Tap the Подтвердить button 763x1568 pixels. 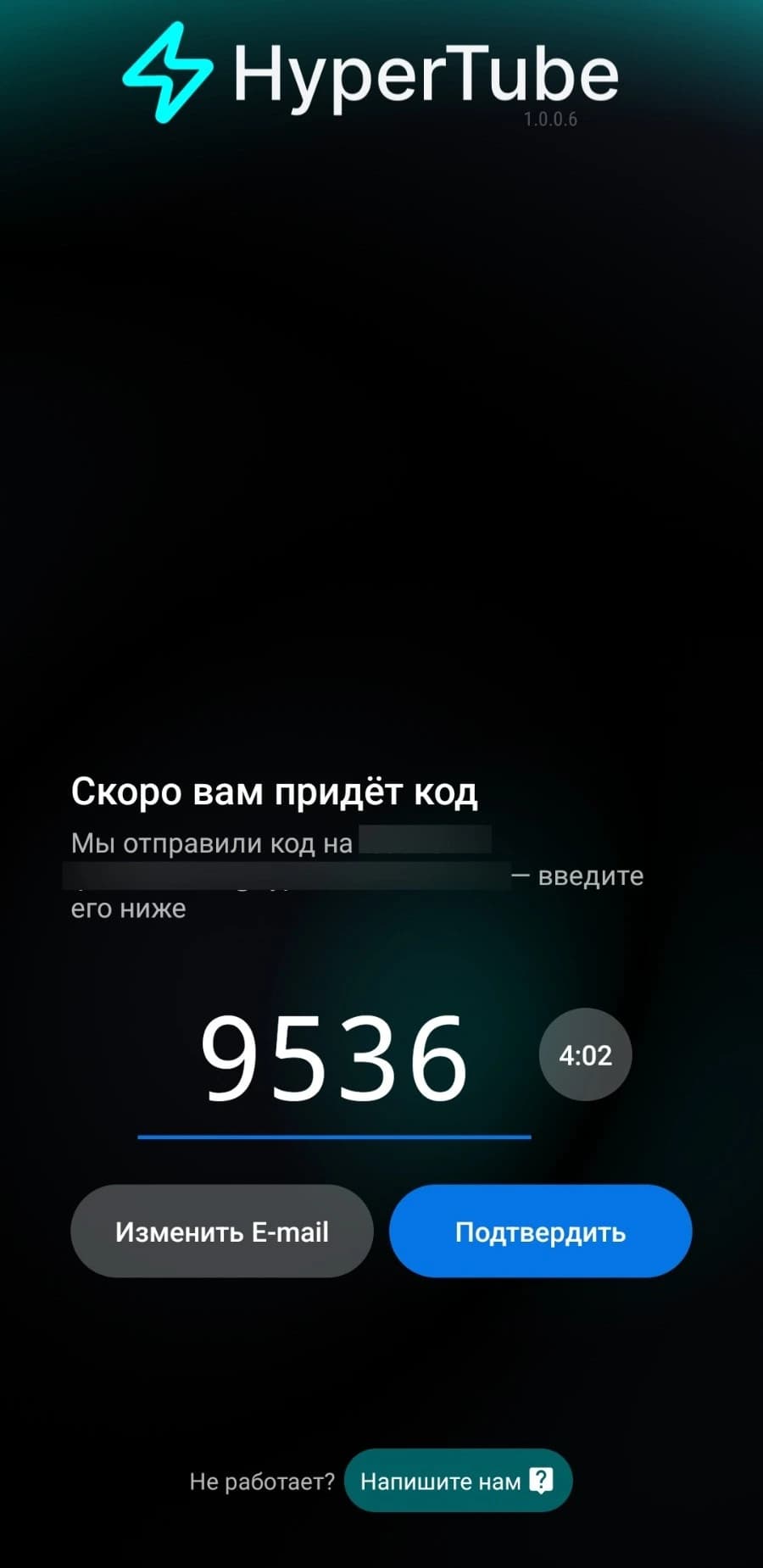(540, 1231)
